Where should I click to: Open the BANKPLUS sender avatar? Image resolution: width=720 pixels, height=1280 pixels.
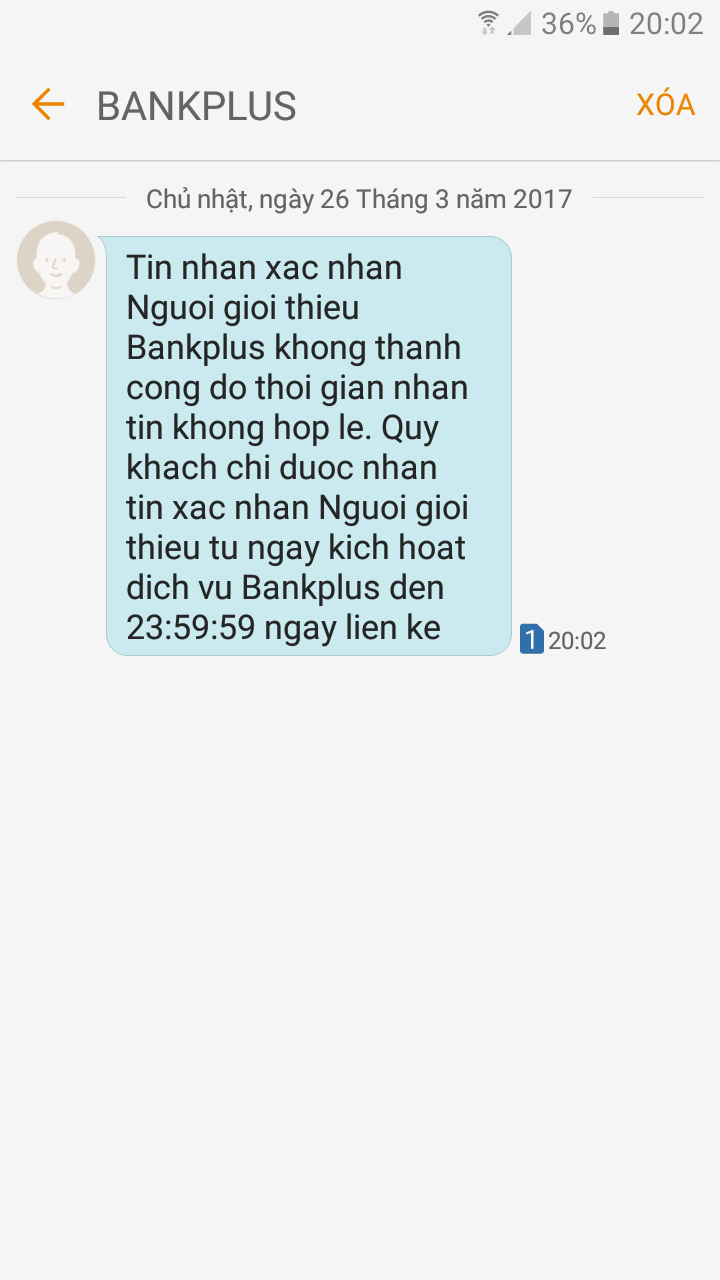point(56,260)
